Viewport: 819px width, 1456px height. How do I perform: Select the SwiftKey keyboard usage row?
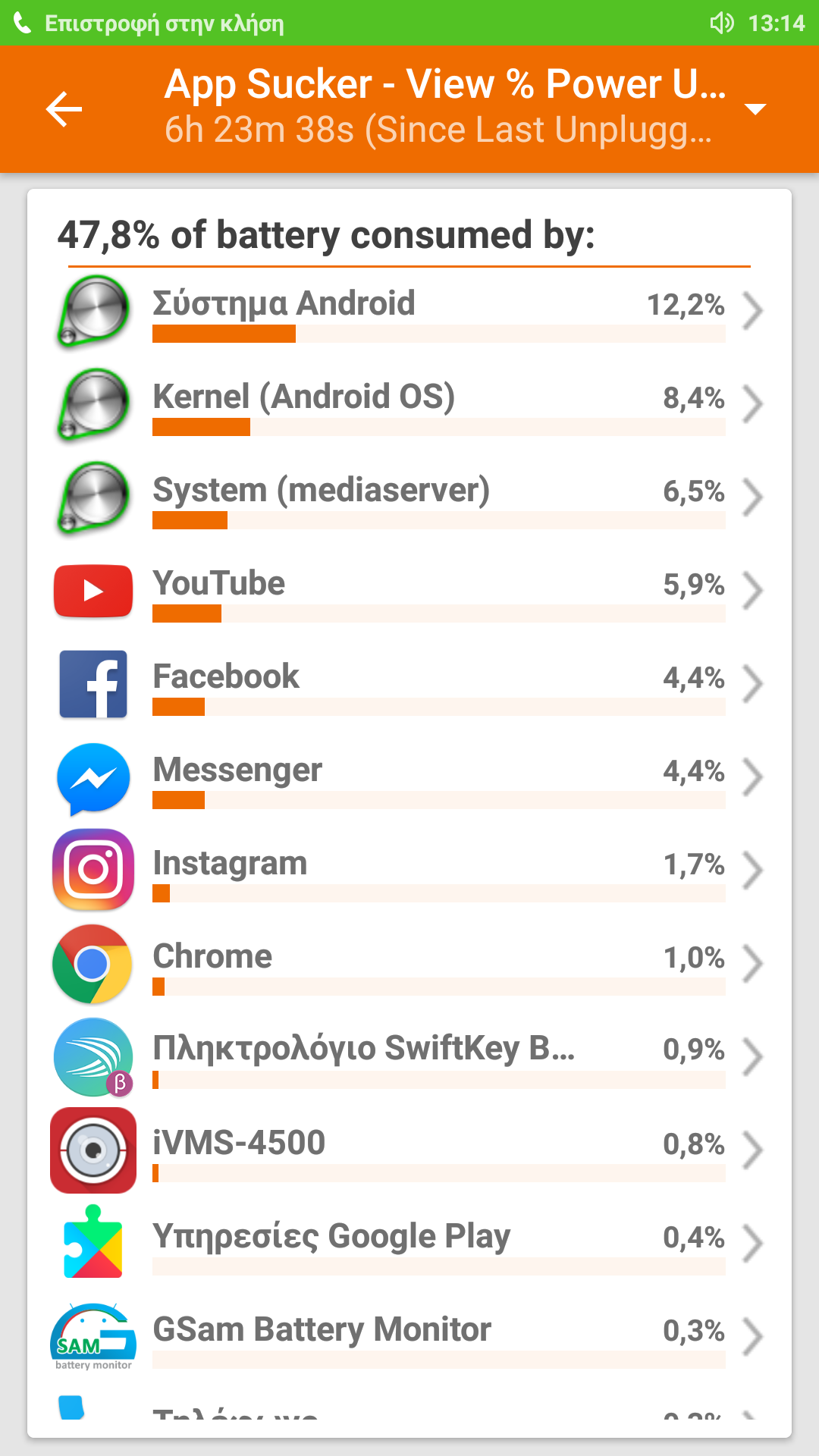click(409, 1057)
